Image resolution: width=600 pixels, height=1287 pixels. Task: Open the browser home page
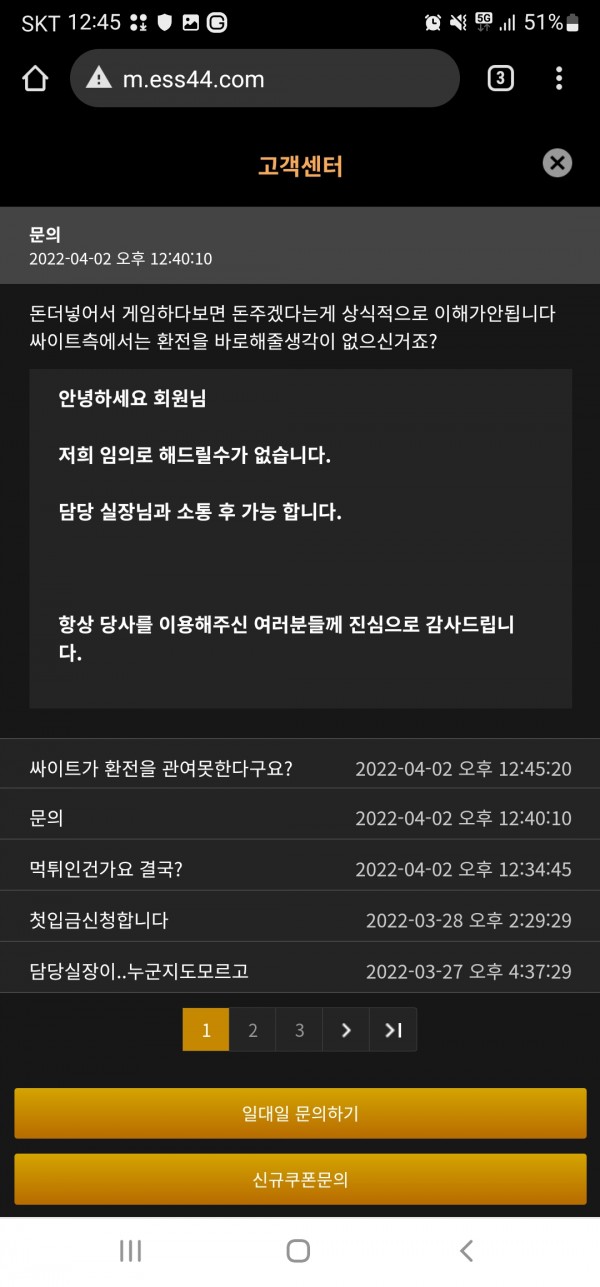[x=35, y=79]
